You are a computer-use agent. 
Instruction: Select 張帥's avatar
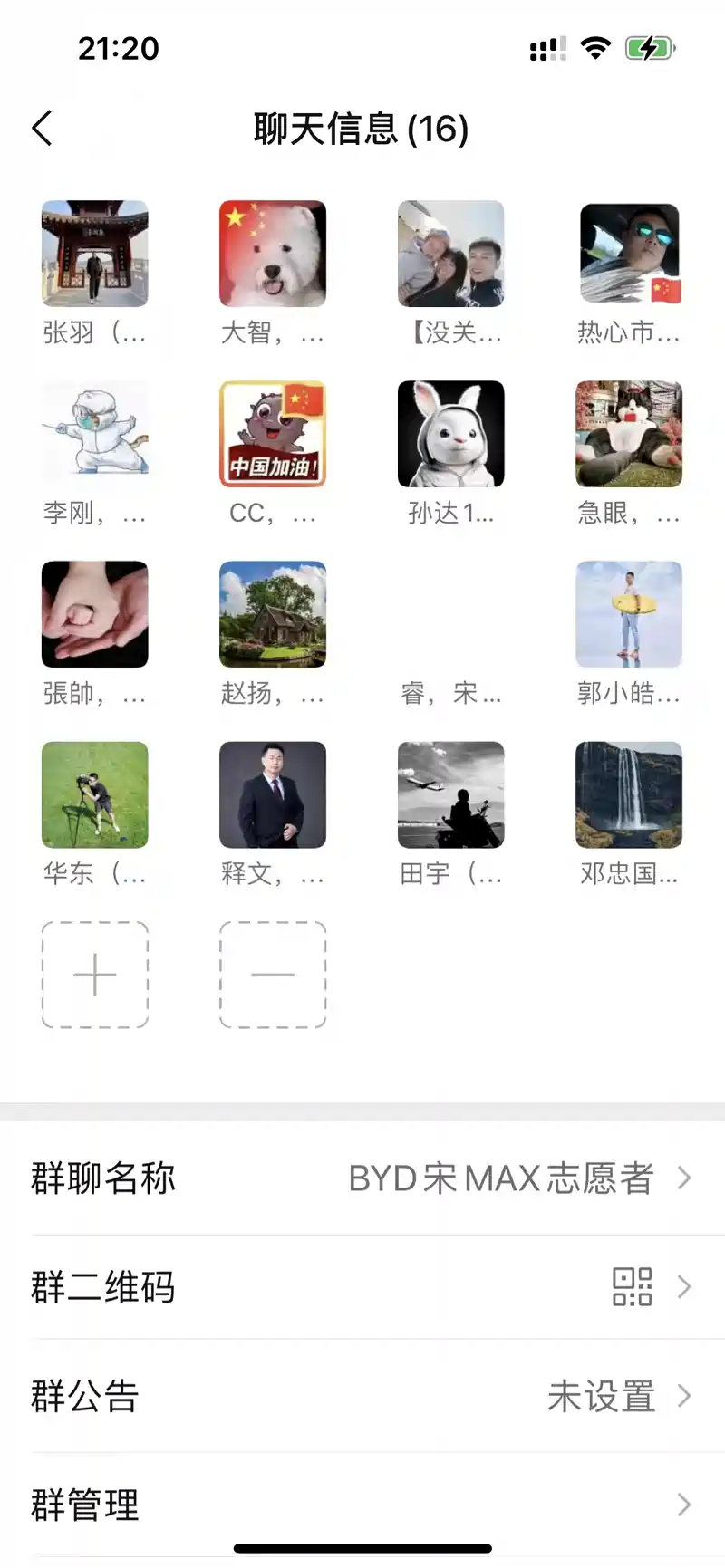coord(94,614)
